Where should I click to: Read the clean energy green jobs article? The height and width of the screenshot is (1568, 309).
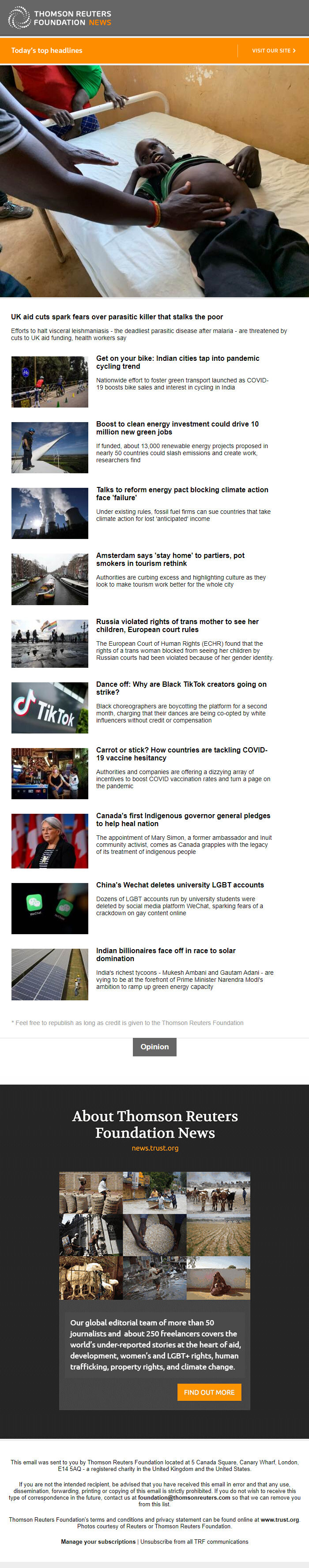pos(177,428)
